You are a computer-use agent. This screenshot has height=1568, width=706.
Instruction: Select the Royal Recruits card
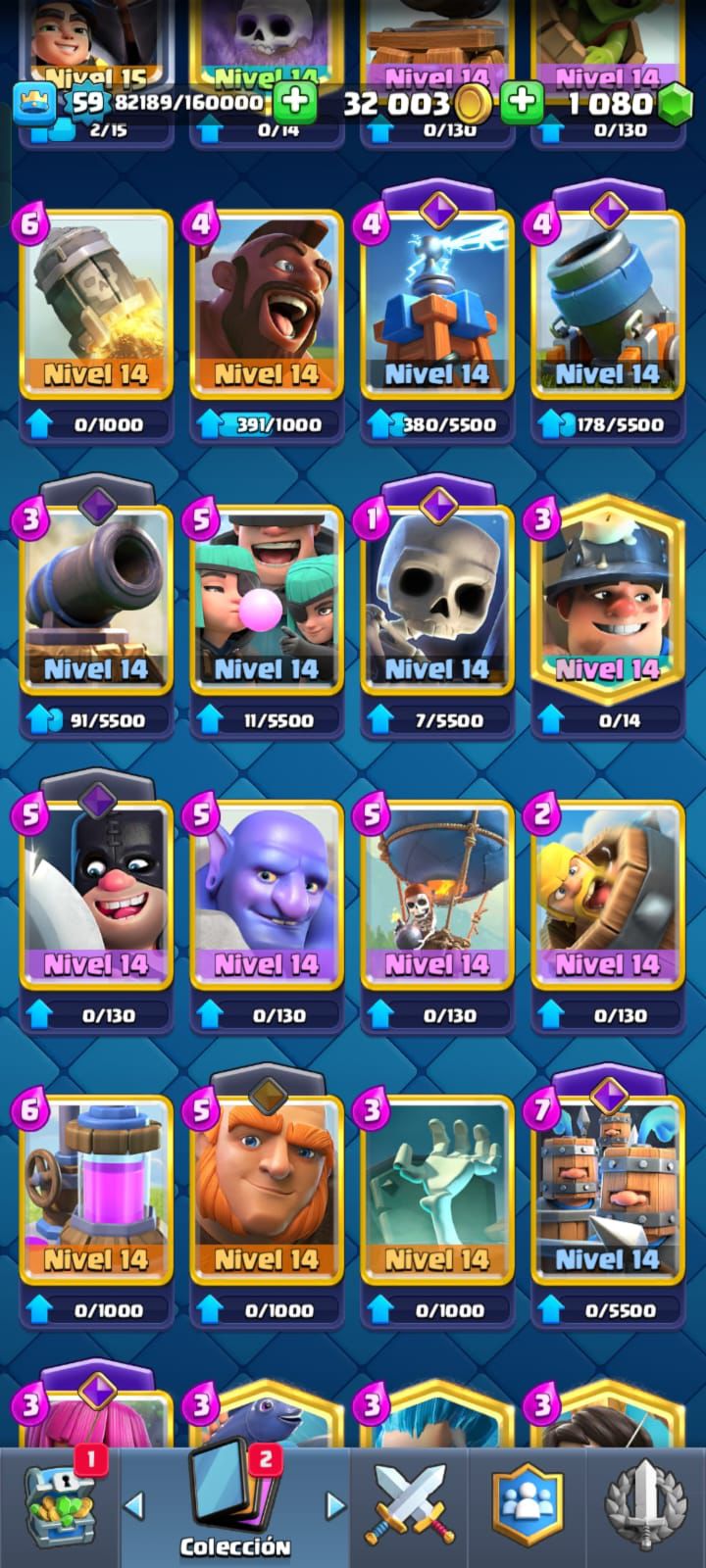coord(607,1190)
